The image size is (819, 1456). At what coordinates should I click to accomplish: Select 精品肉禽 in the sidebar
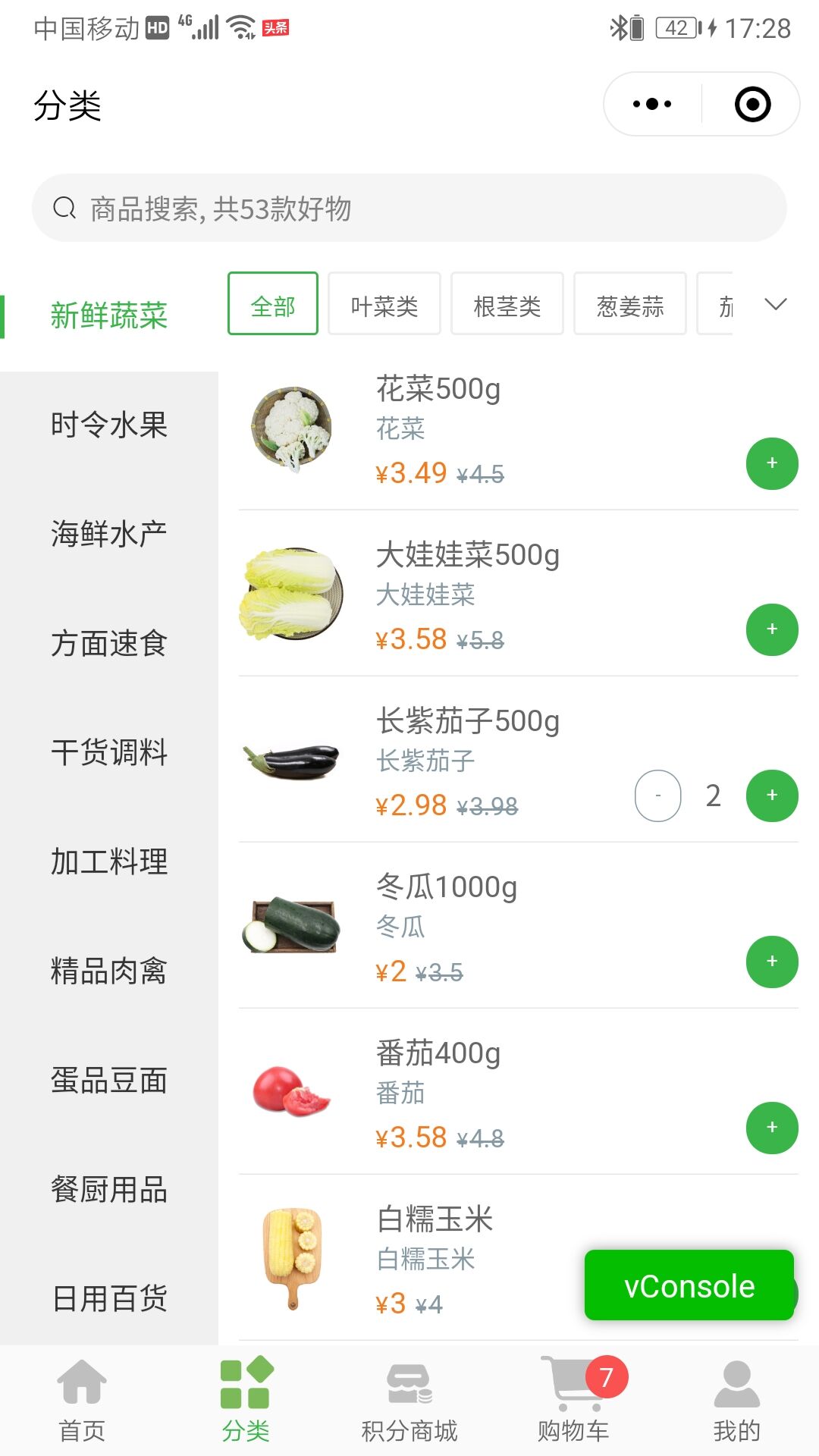tap(108, 971)
